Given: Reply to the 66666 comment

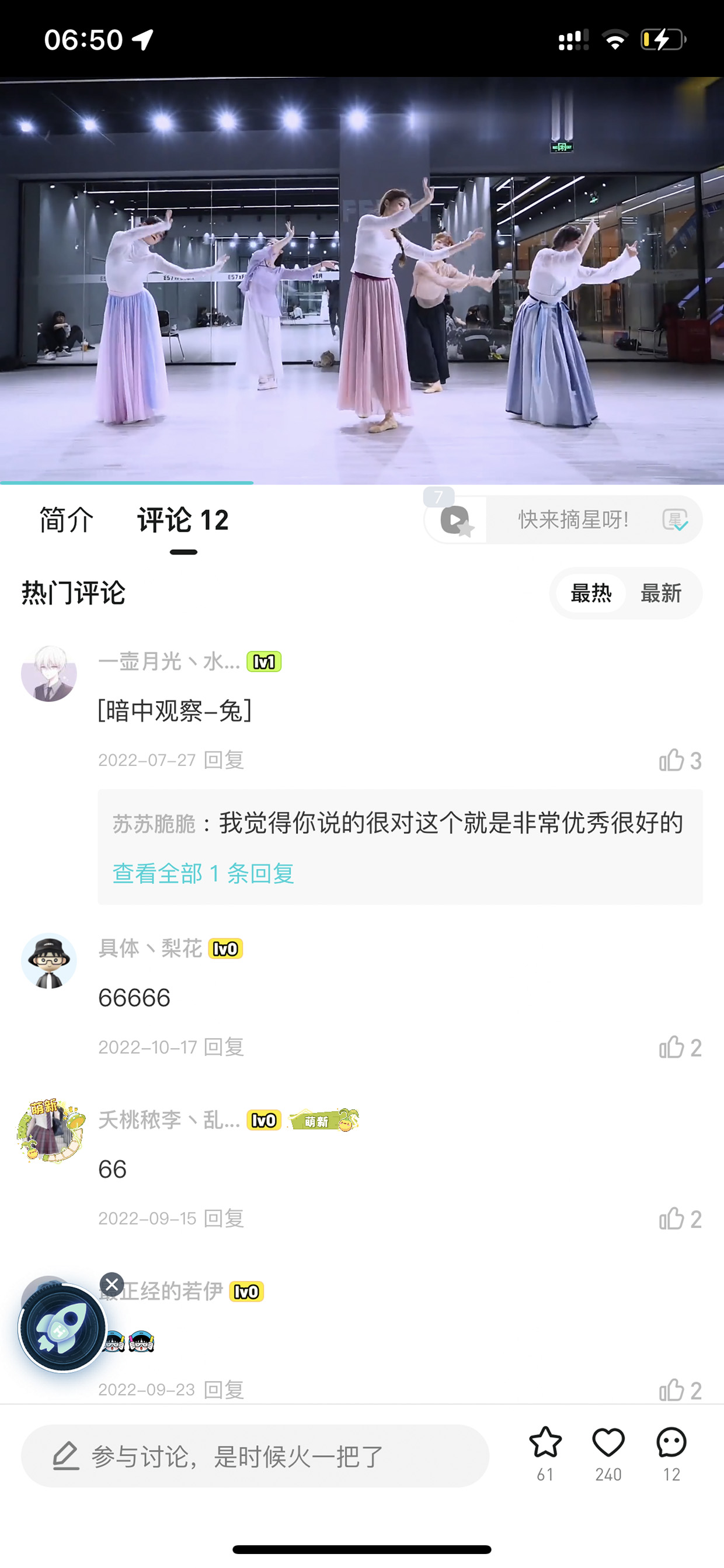Looking at the screenshot, I should click(224, 1047).
